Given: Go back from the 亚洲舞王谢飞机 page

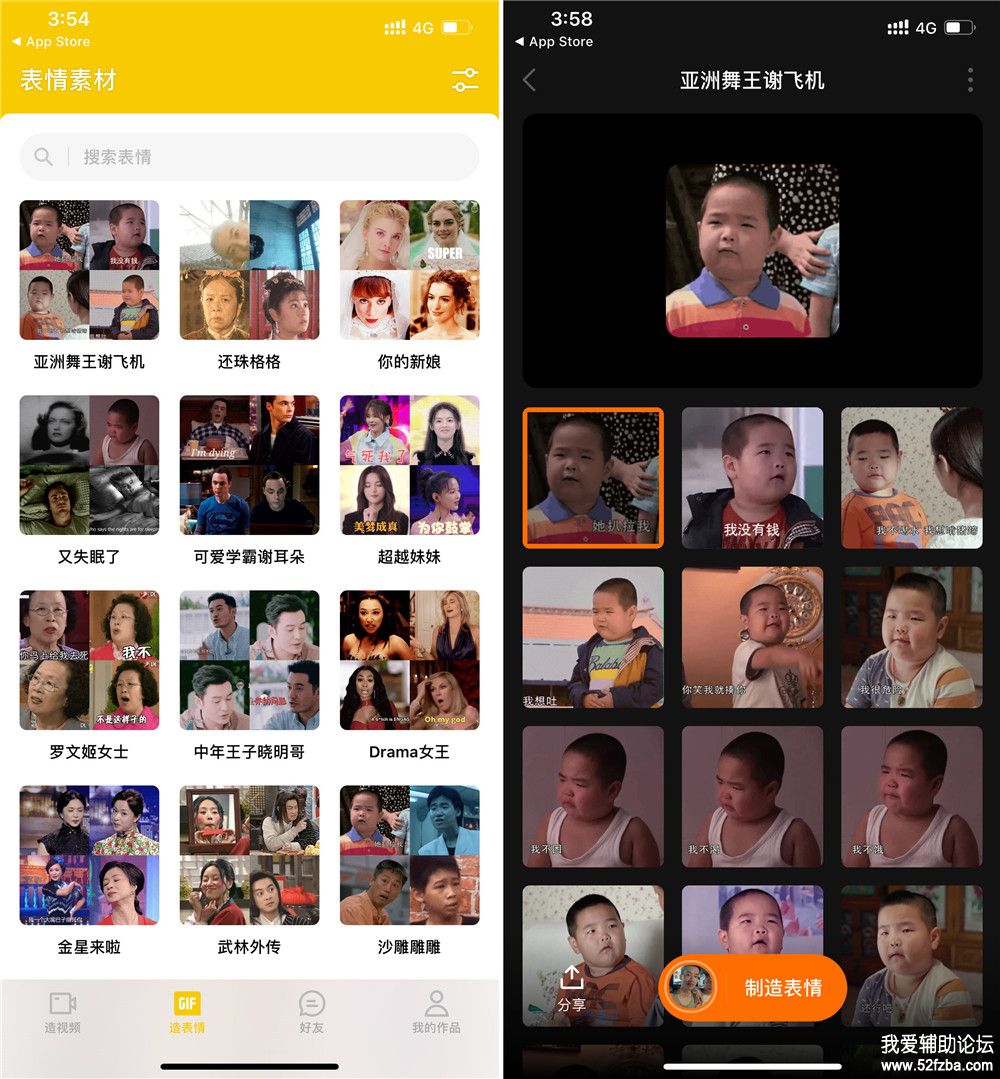Looking at the screenshot, I should 530,80.
